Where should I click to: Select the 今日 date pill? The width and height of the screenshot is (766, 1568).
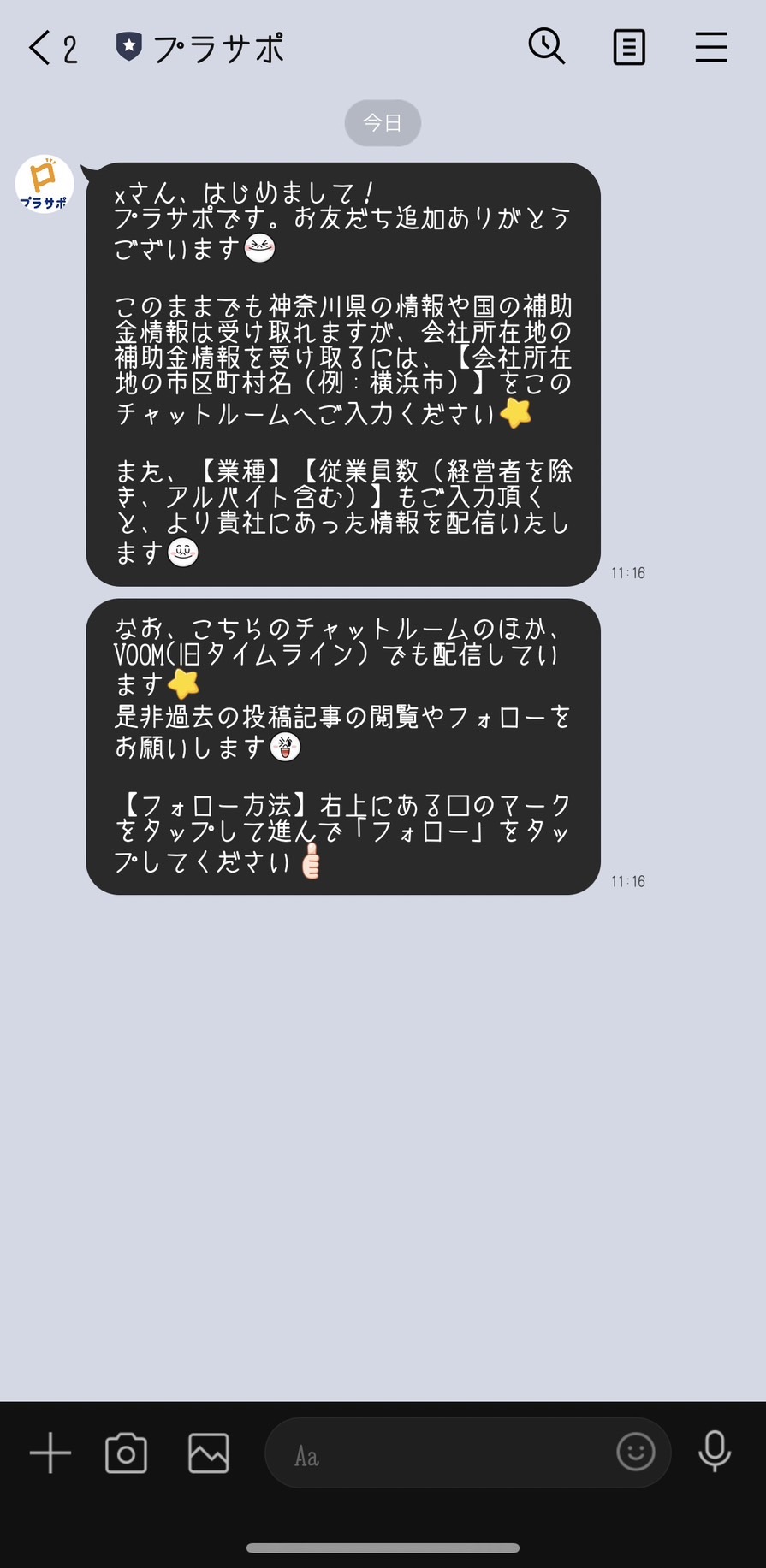(x=383, y=122)
